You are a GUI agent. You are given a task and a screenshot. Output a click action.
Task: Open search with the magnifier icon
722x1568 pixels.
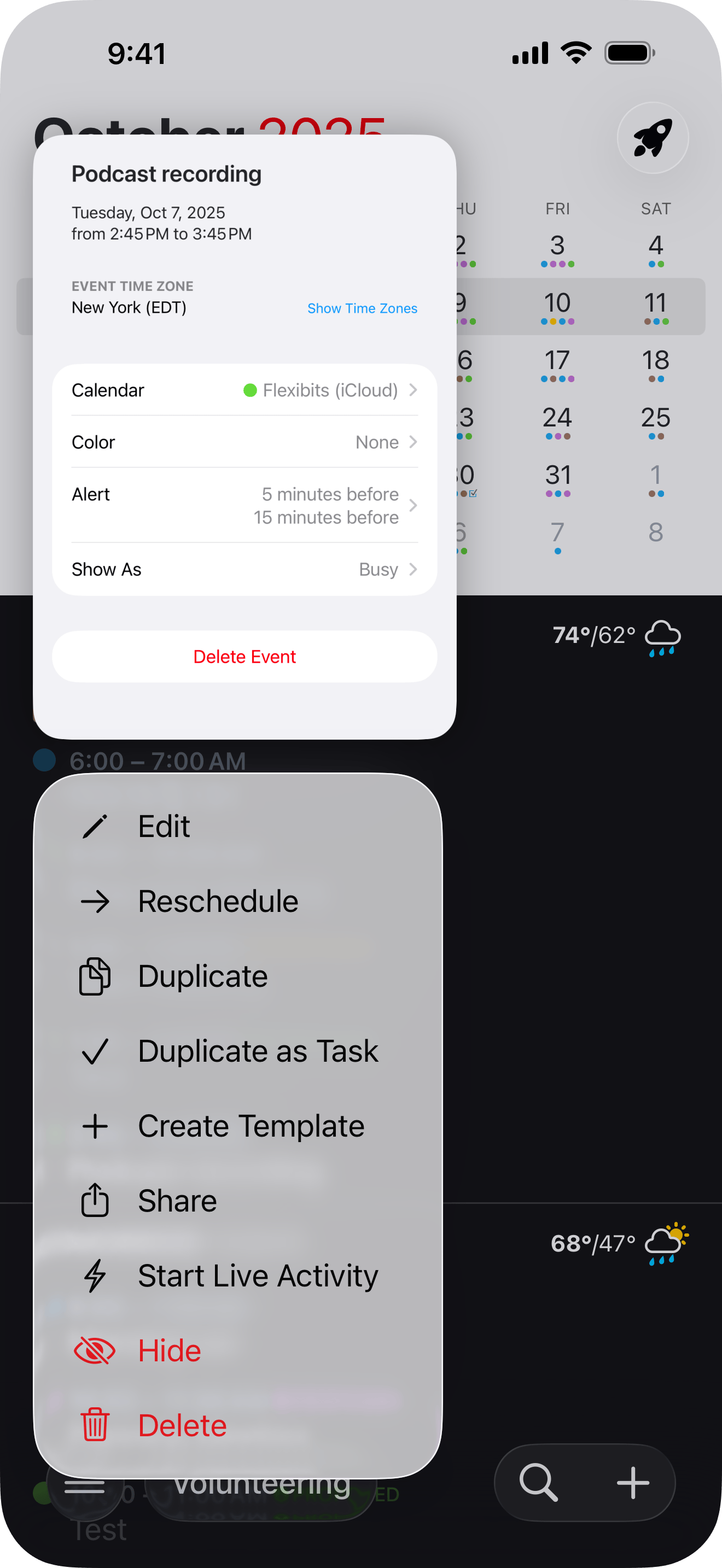click(539, 1482)
